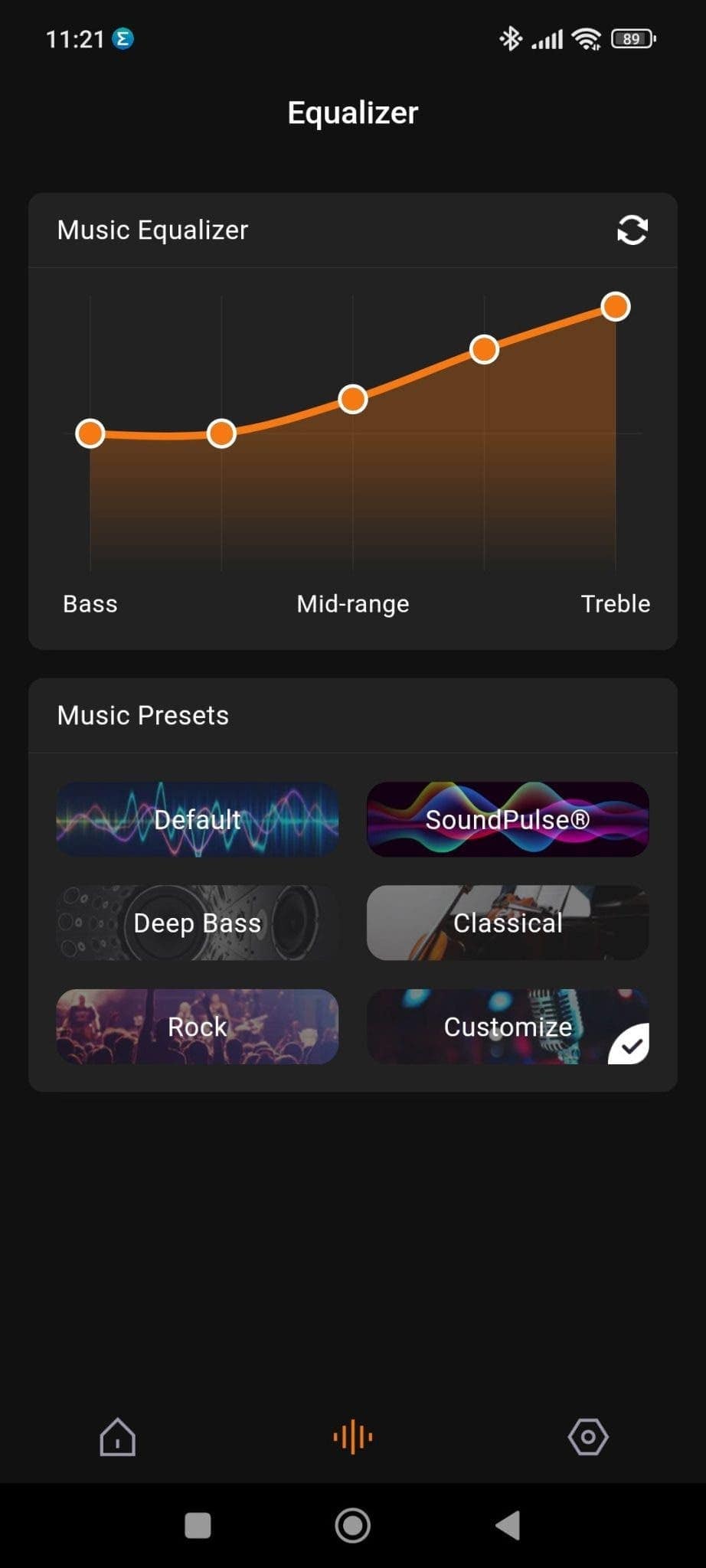Image resolution: width=706 pixels, height=1568 pixels.
Task: Open the settings tab
Action: tap(588, 1437)
